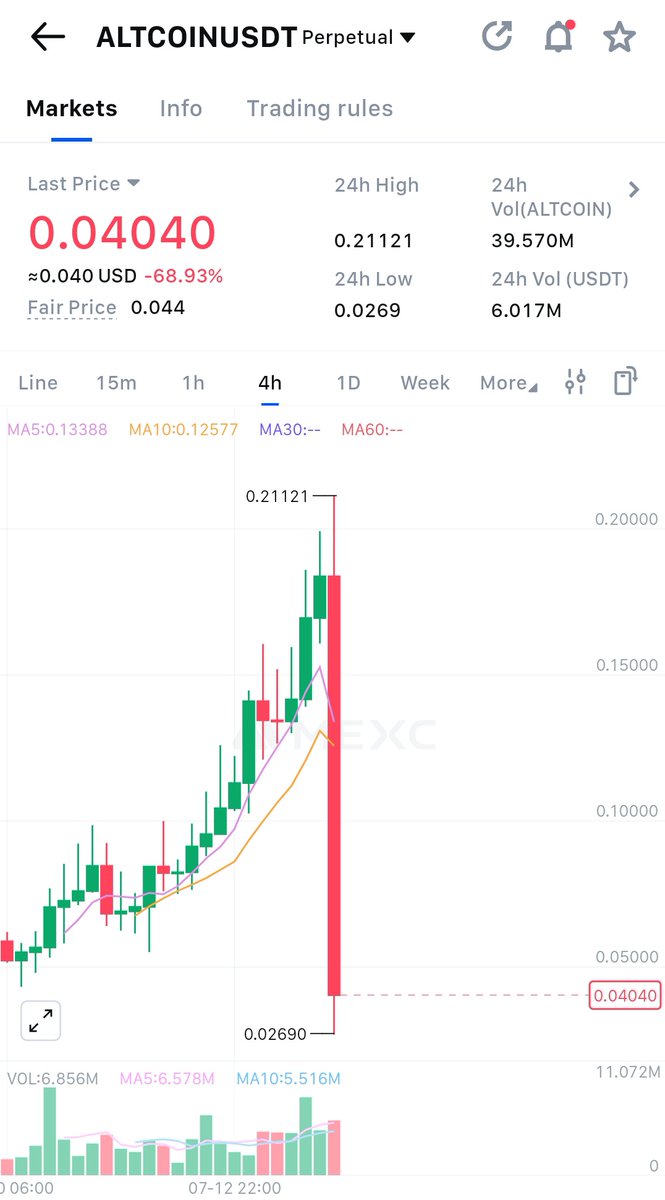Open Fair Price explanation
665x1200 pixels.
coord(72,307)
